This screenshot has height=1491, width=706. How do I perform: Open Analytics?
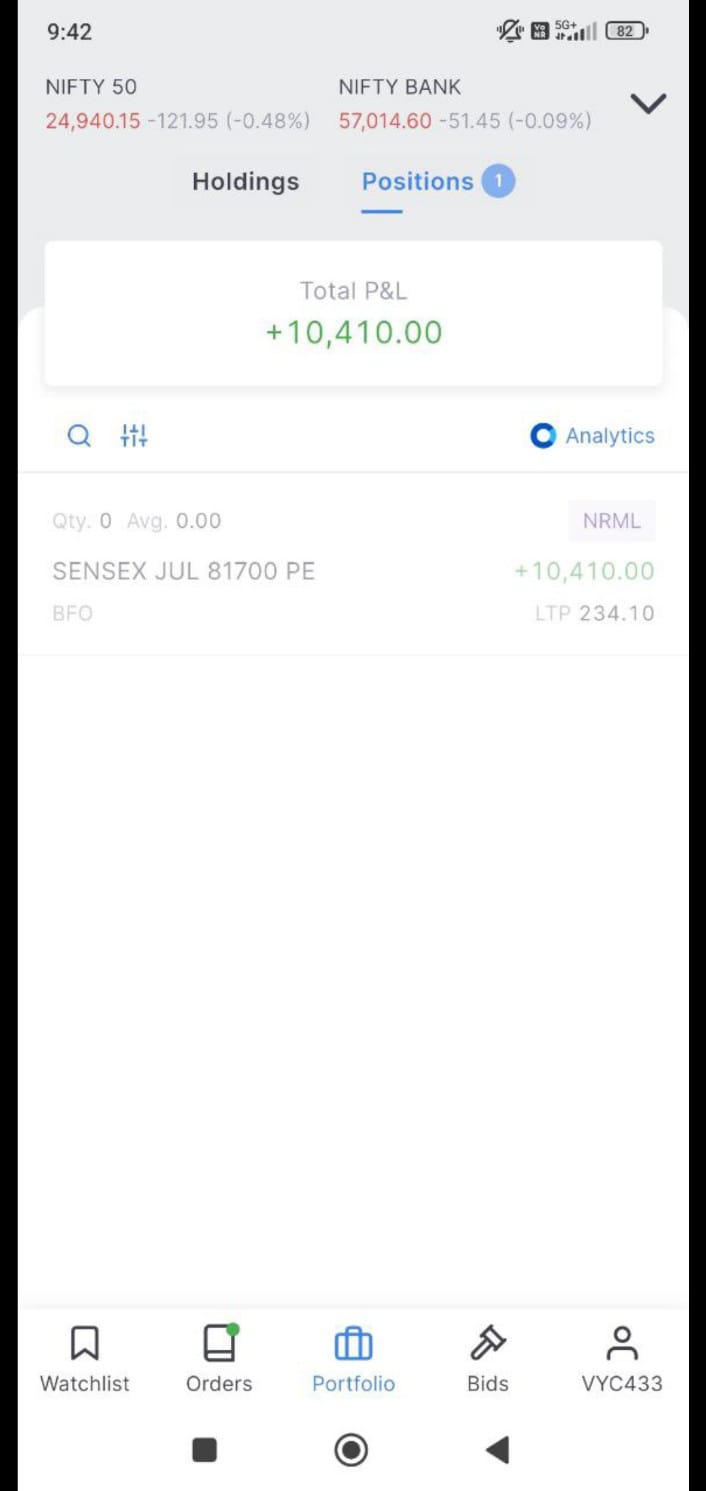tap(593, 436)
